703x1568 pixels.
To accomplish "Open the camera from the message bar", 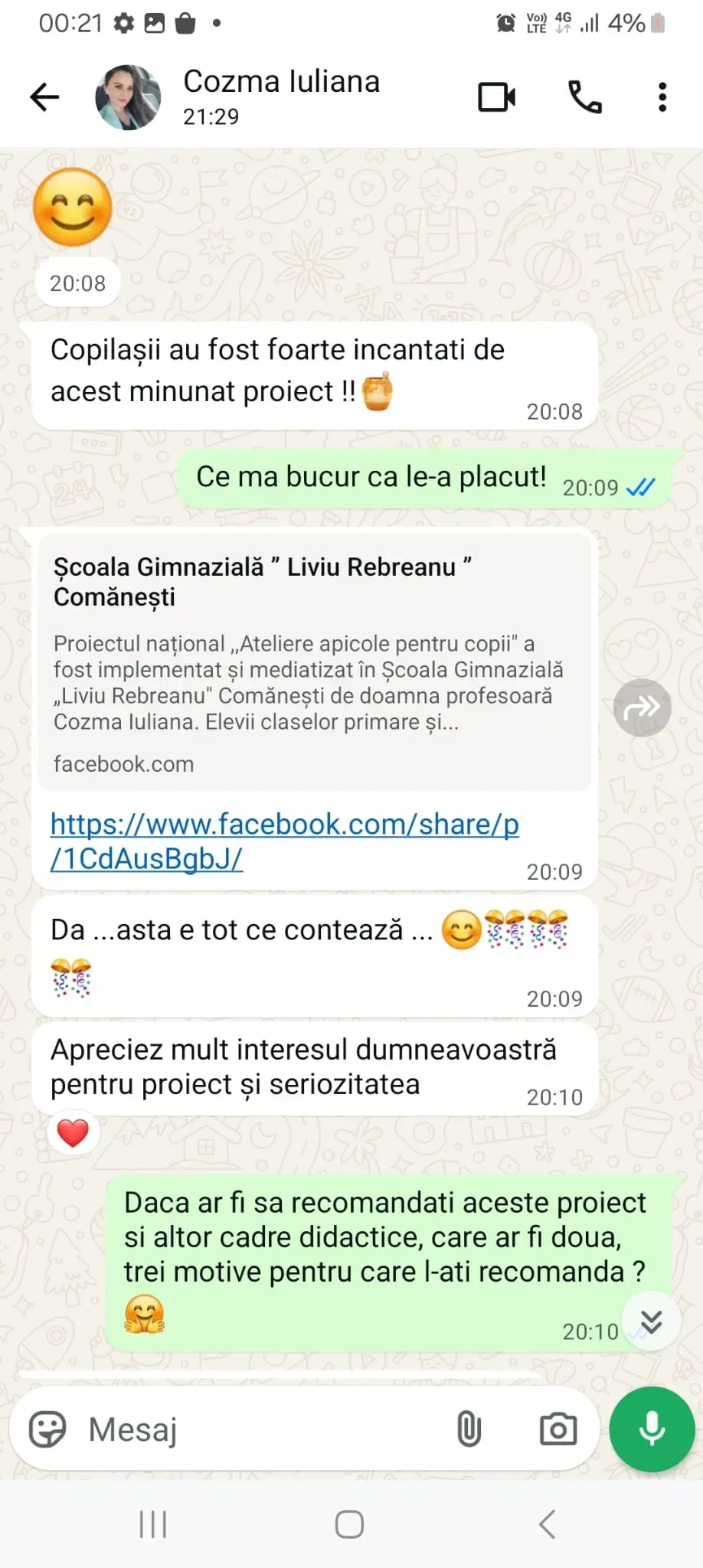I will (558, 1429).
